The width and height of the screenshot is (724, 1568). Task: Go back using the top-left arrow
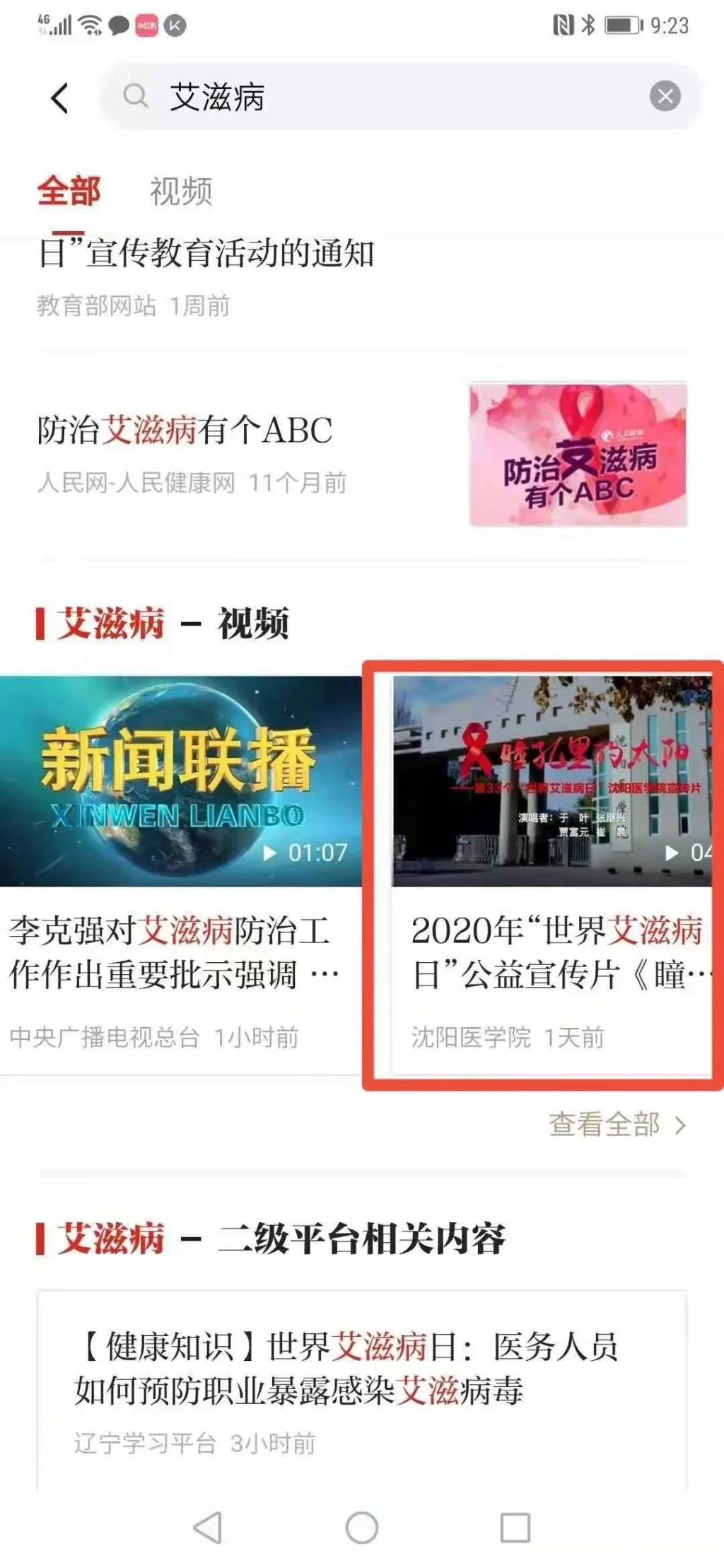(61, 98)
